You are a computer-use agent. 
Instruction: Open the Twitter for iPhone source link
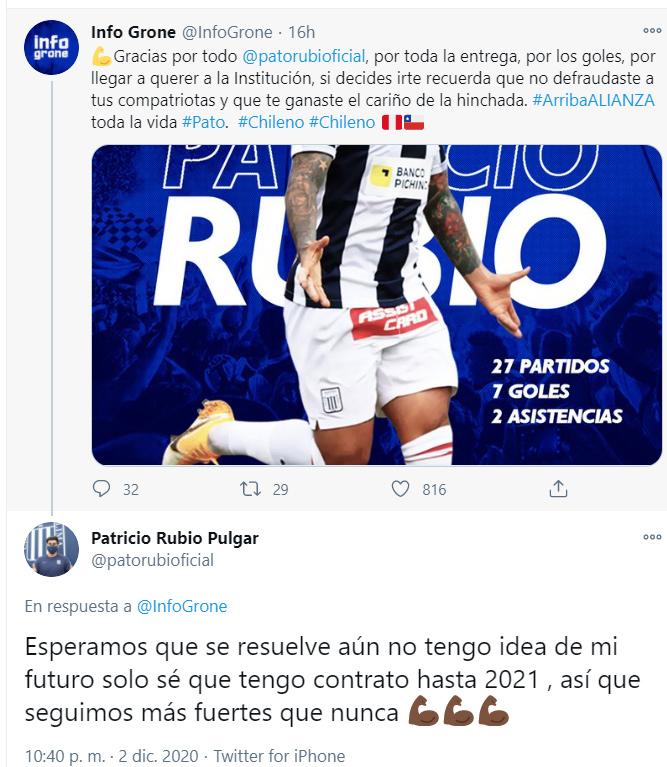[279, 756]
